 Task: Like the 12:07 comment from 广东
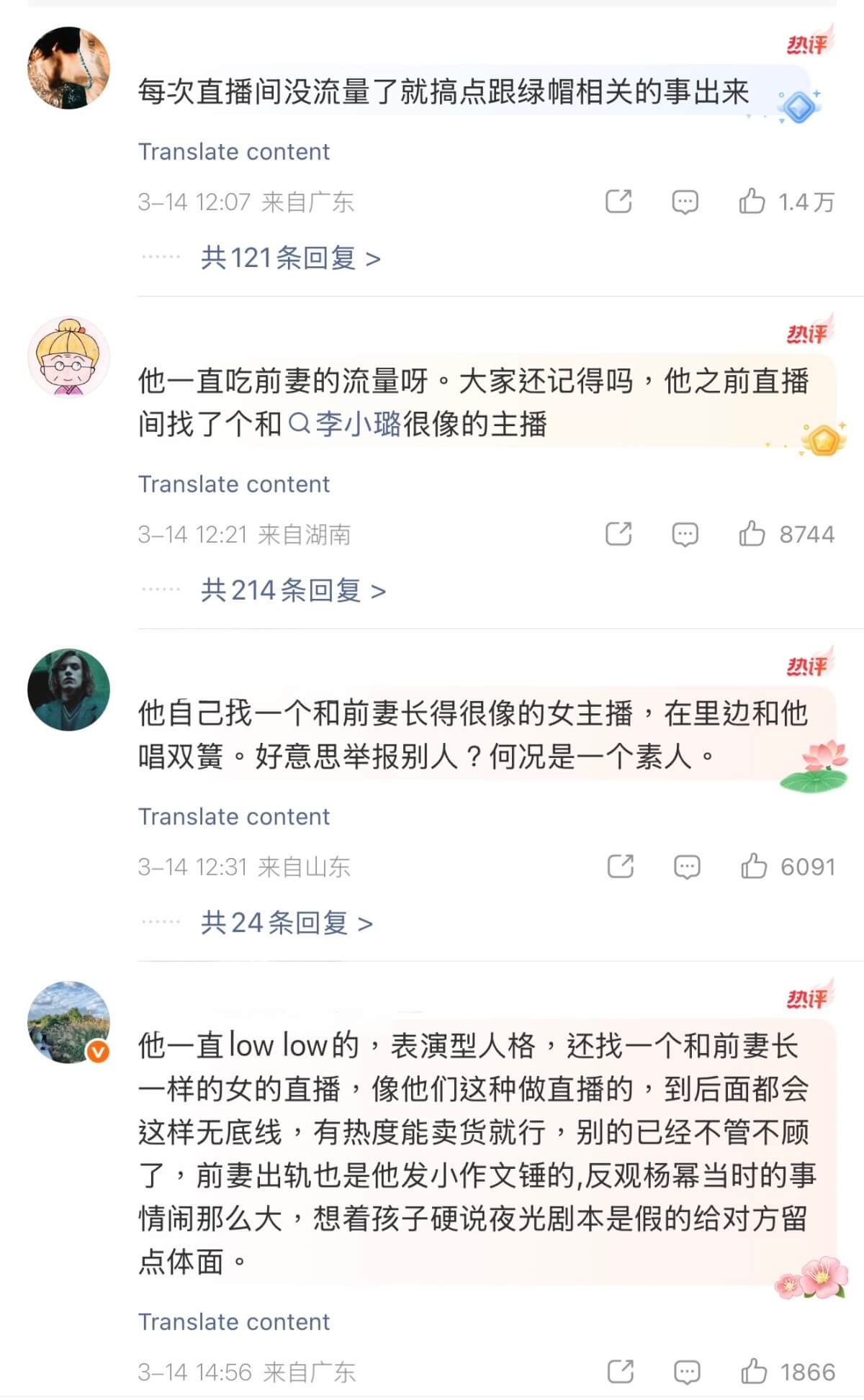(x=752, y=202)
